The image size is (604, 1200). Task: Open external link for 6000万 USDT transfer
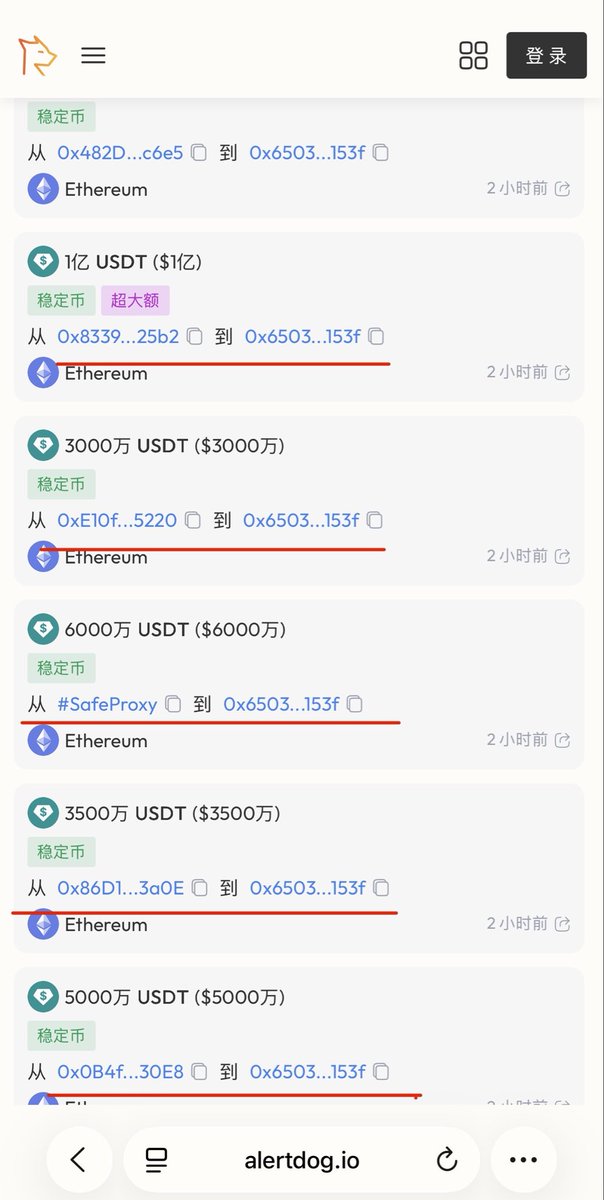click(563, 741)
